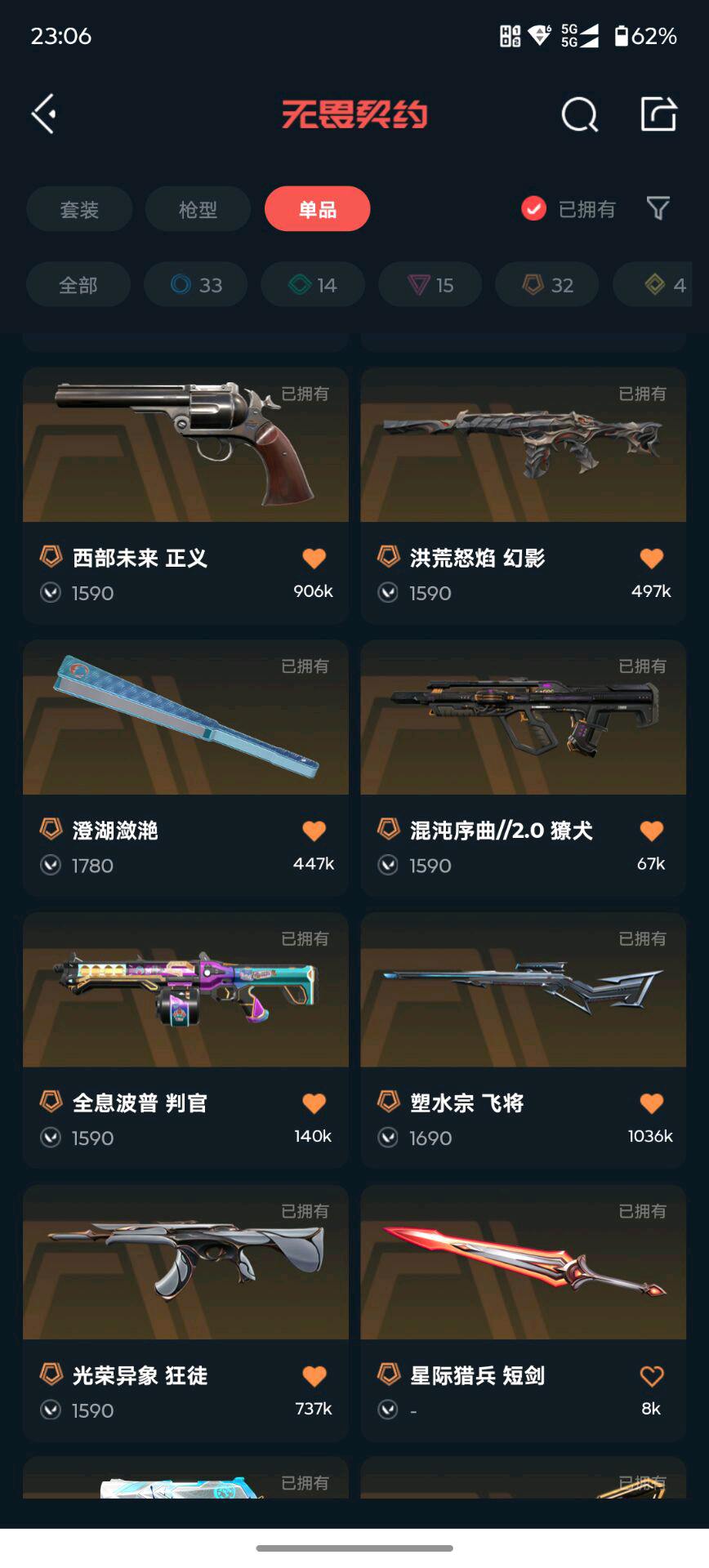Filter by the green-diamond tier showing 14

click(x=313, y=284)
